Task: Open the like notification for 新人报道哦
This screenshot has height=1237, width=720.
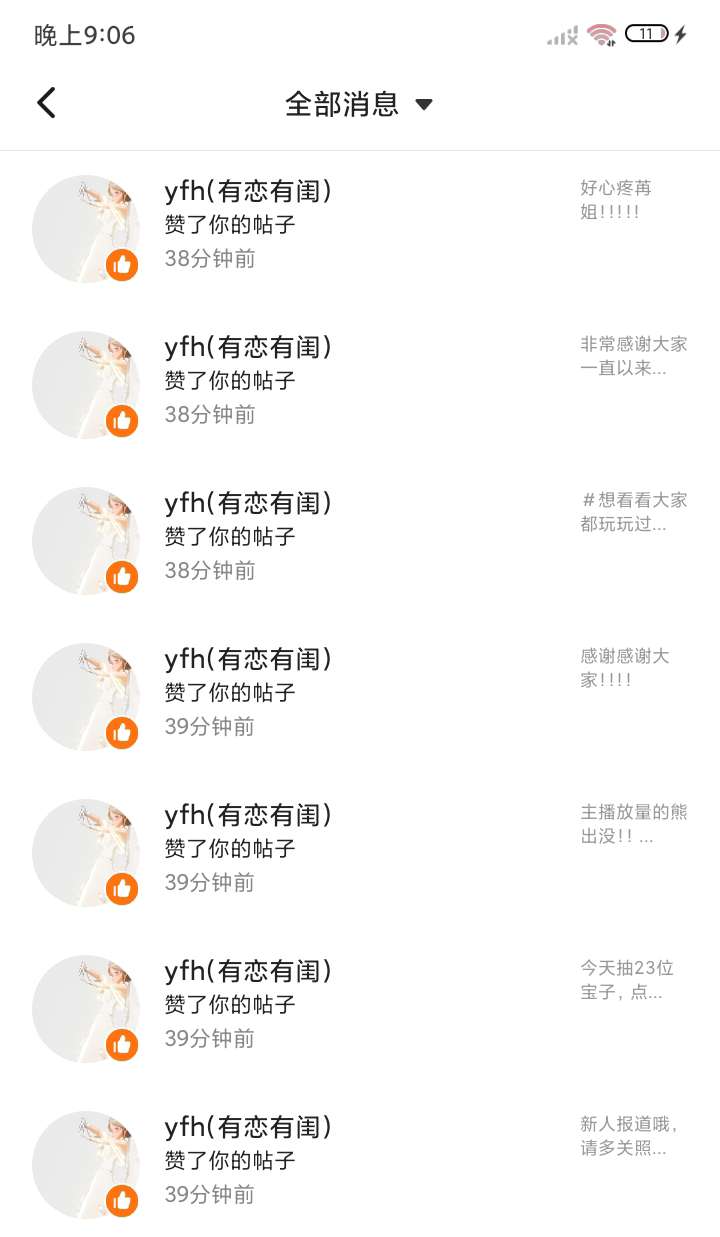Action: point(360,1164)
